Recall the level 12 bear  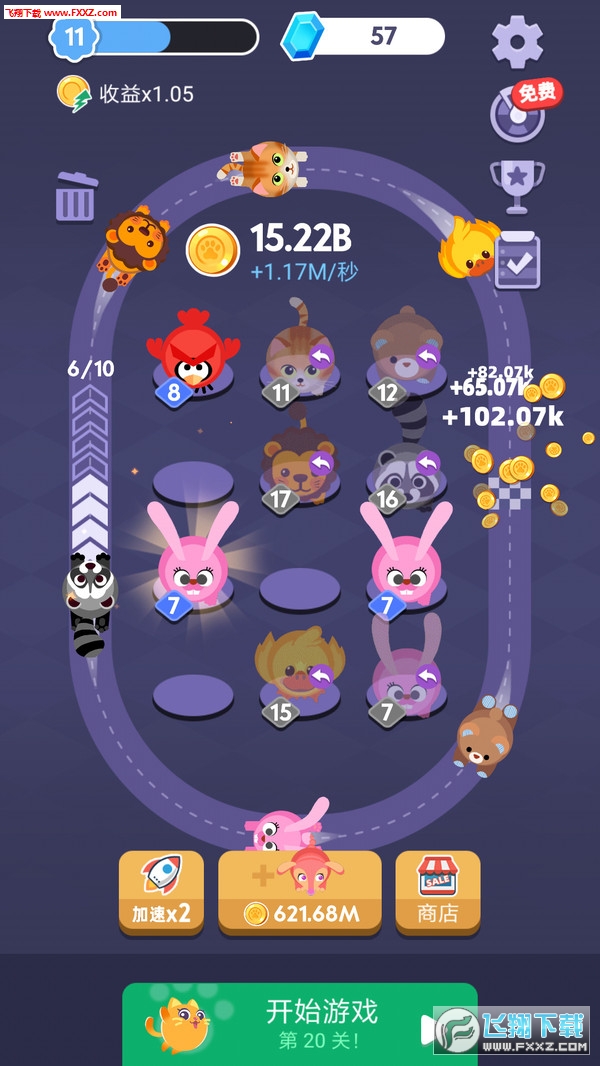(x=427, y=356)
